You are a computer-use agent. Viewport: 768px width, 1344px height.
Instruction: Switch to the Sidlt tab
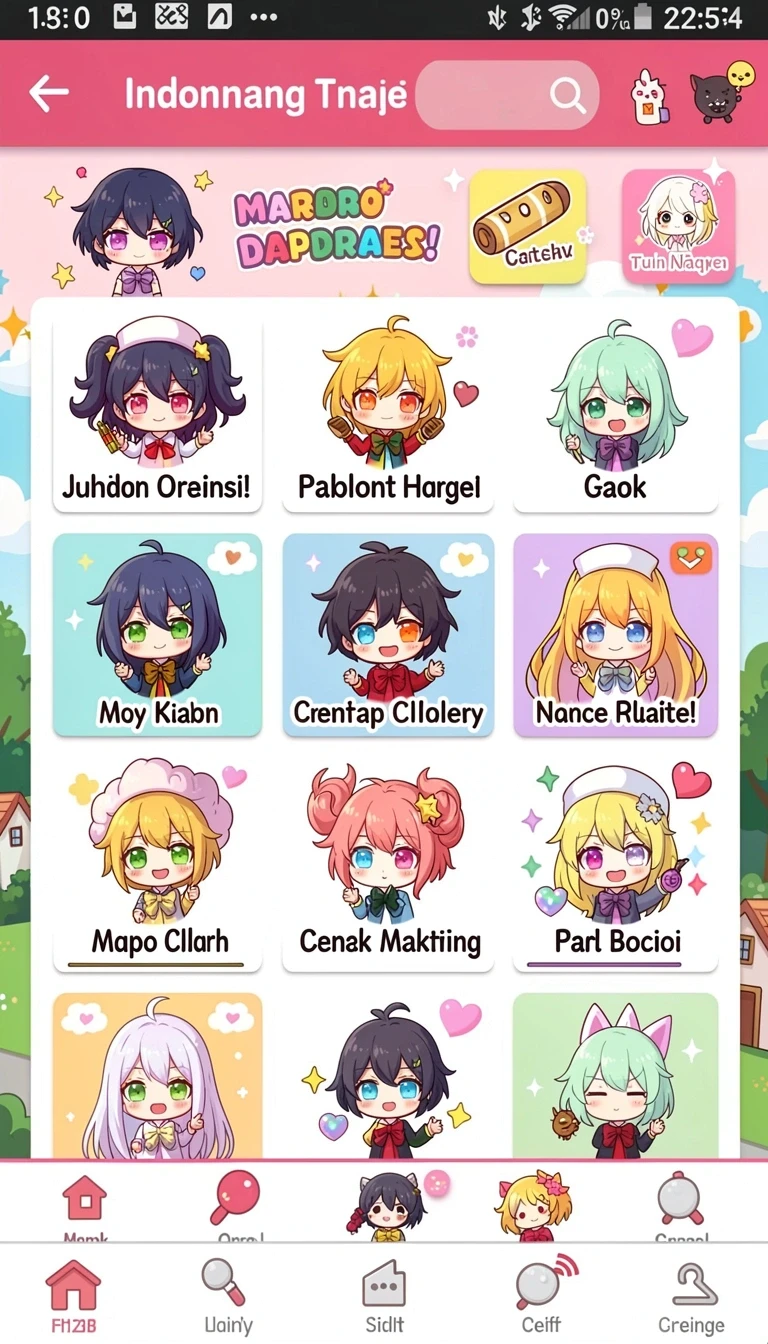click(384, 1296)
